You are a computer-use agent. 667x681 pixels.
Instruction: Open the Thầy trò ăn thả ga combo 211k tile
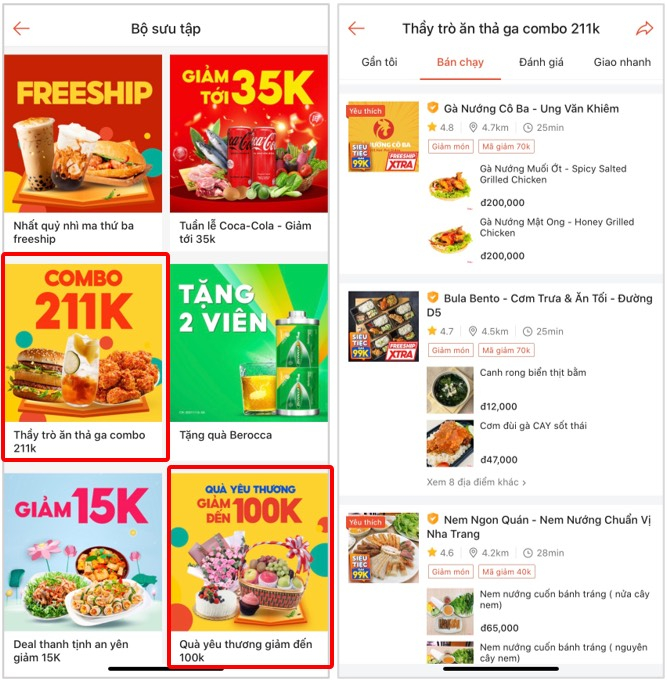[x=83, y=357]
